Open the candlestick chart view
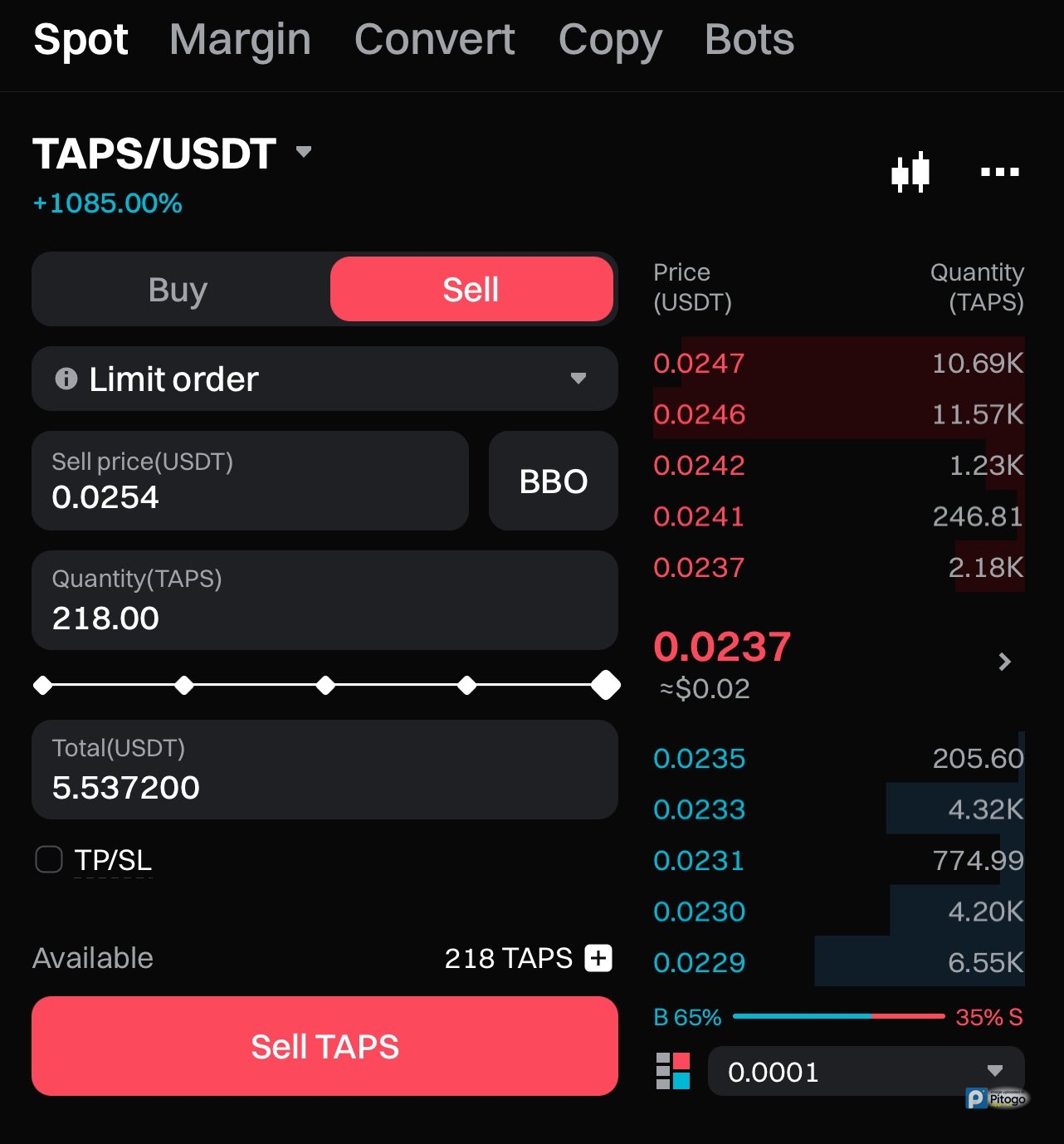Image resolution: width=1064 pixels, height=1144 pixels. coord(910,173)
